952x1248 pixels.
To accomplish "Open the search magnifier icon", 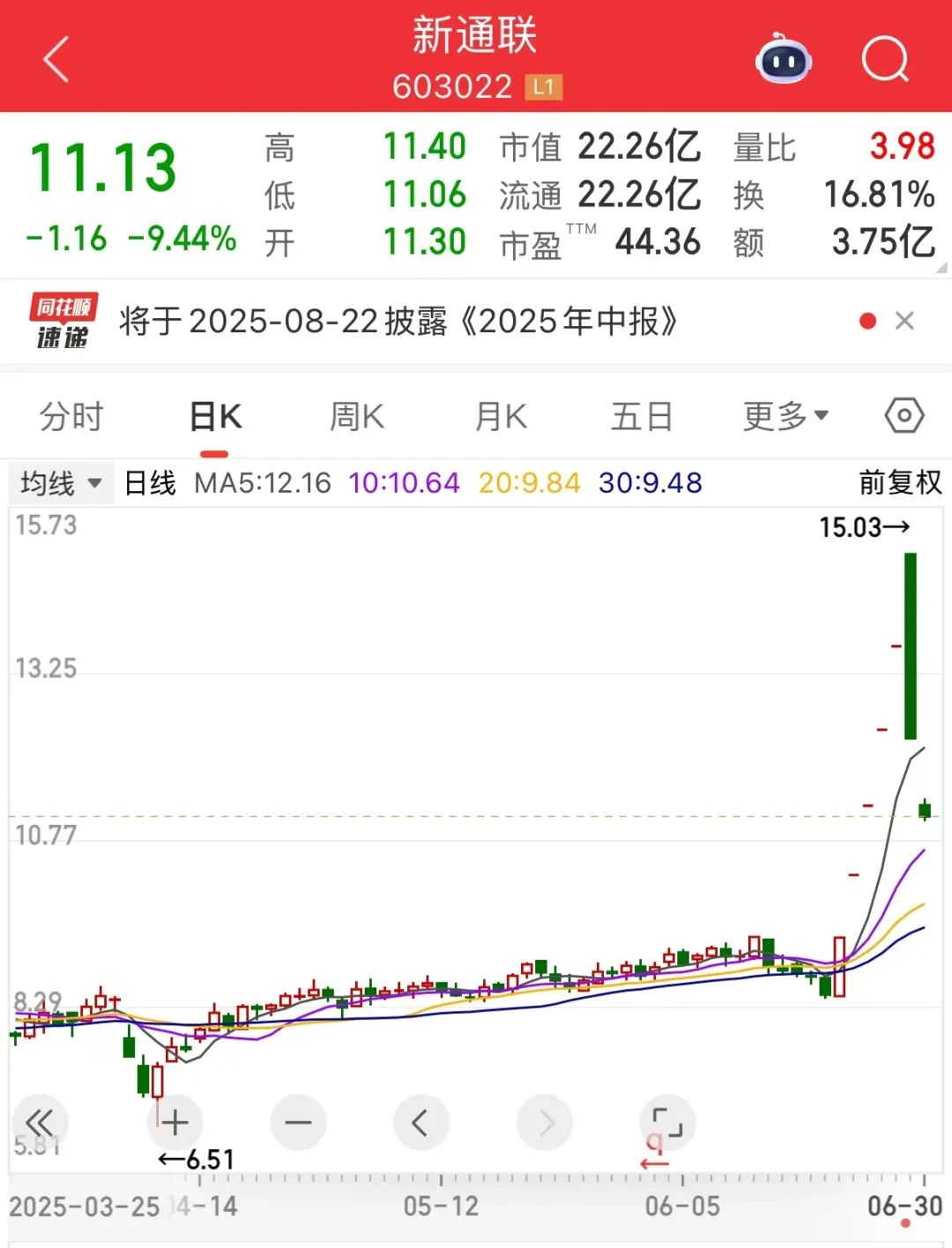I will pyautogui.click(x=885, y=60).
